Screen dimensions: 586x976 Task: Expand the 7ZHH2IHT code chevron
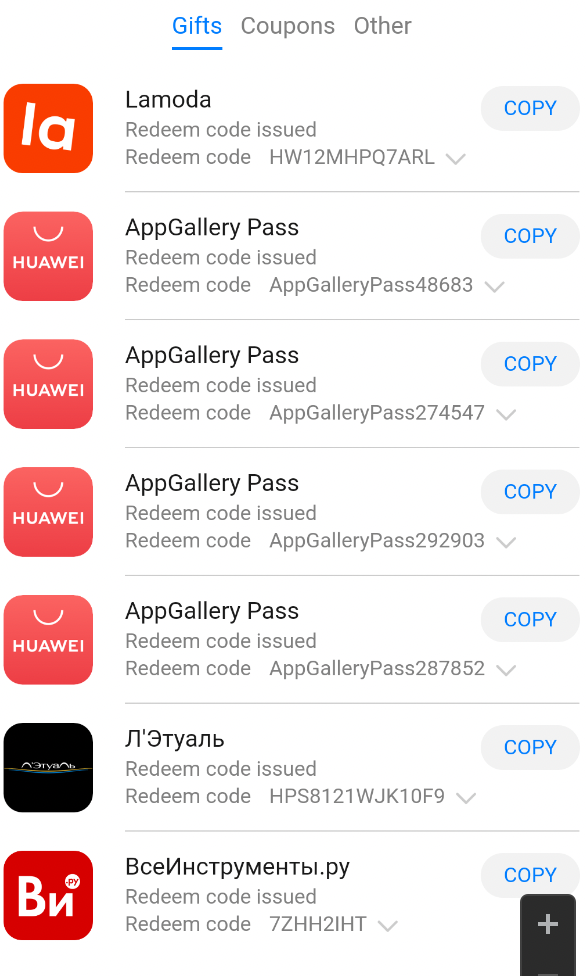tap(387, 926)
